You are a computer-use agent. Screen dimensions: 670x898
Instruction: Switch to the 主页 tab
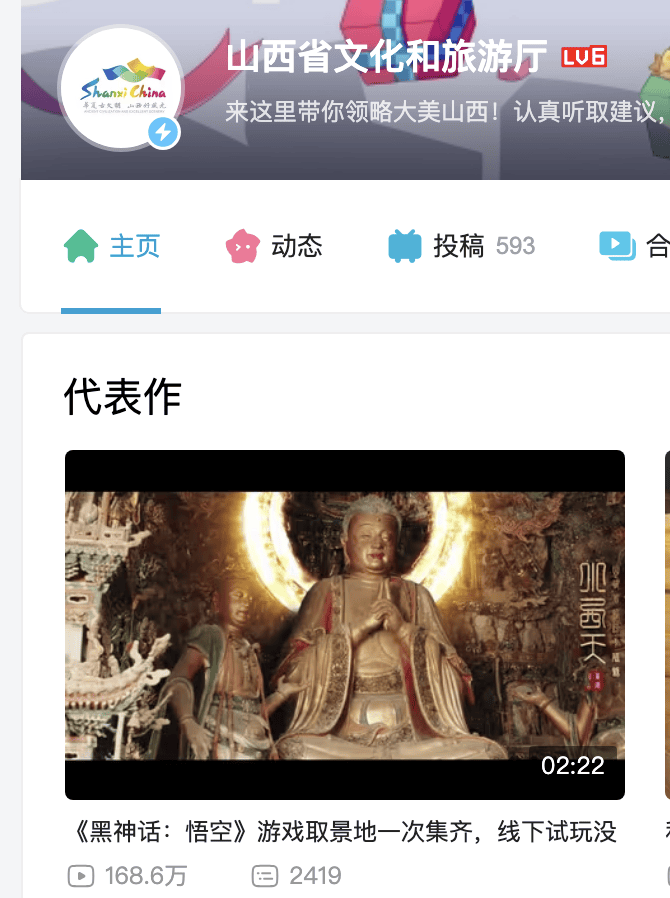pos(112,246)
